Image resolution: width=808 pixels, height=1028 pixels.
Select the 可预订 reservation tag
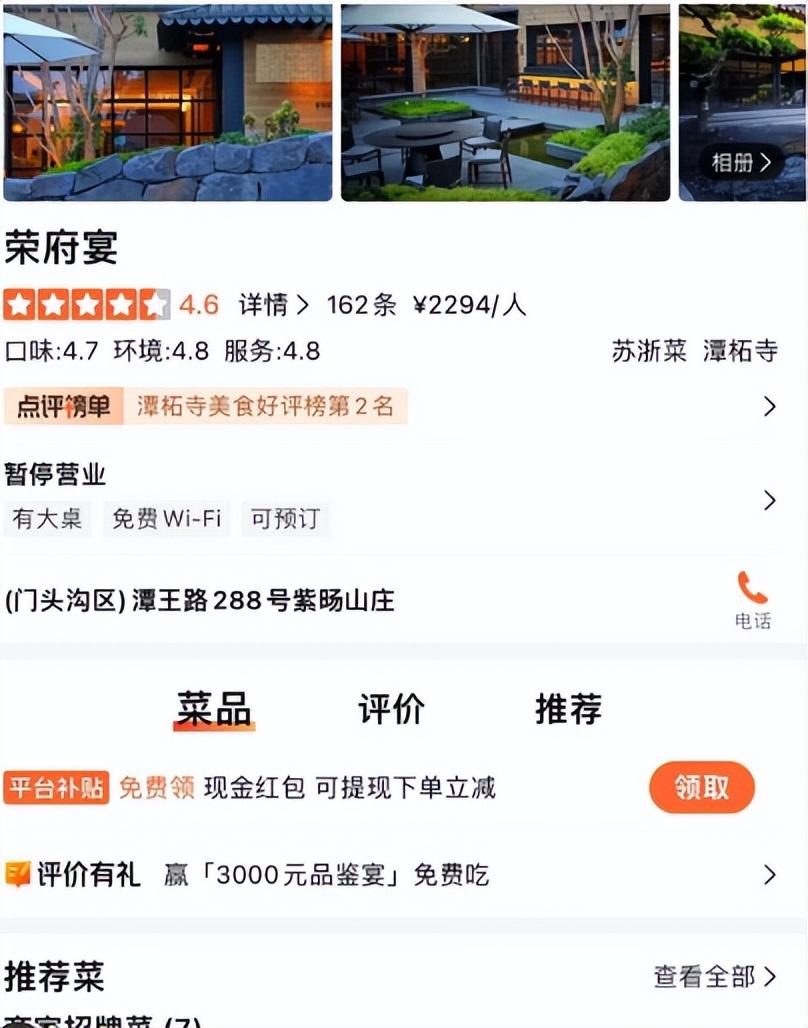point(285,519)
